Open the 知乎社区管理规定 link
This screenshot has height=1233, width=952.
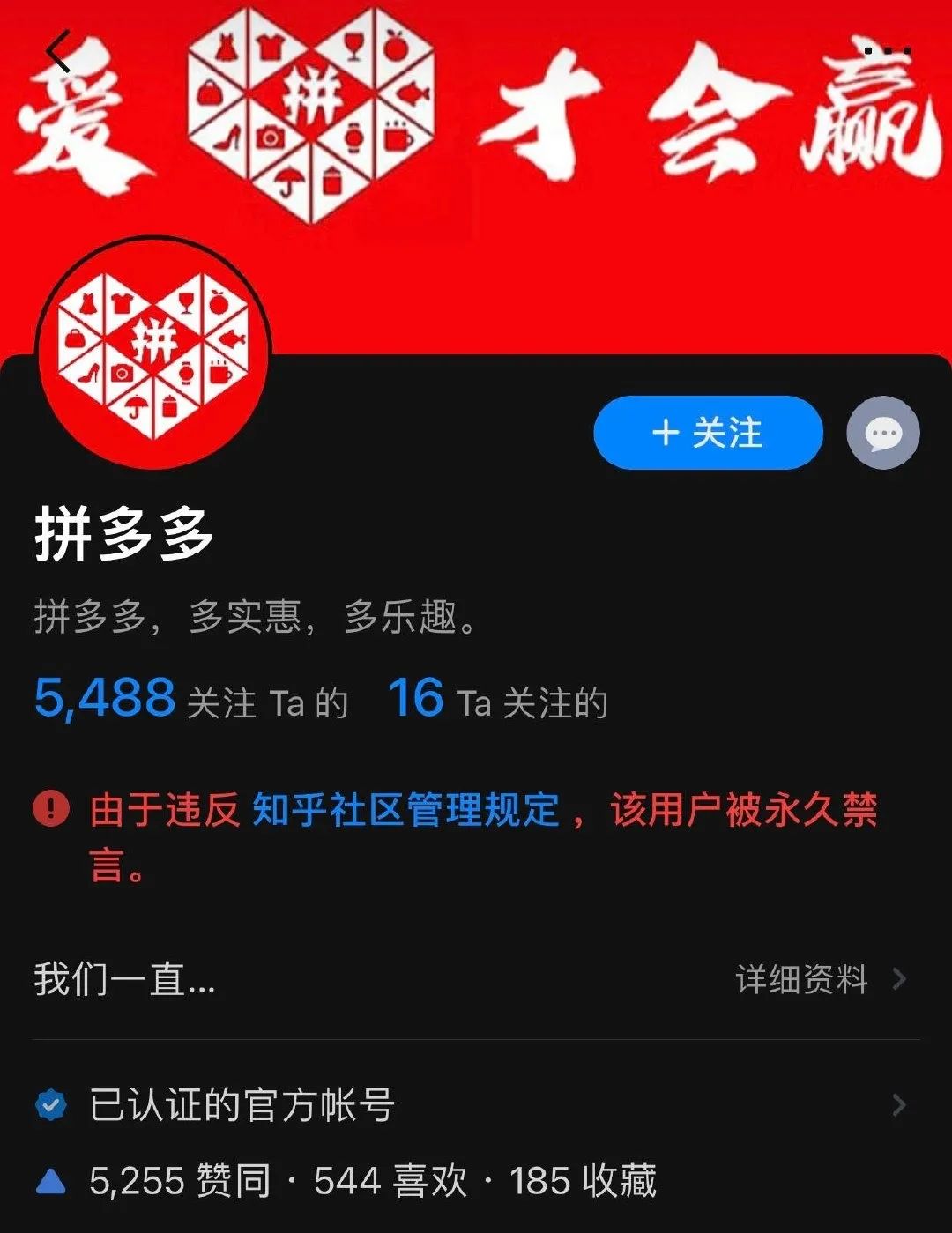tap(405, 810)
